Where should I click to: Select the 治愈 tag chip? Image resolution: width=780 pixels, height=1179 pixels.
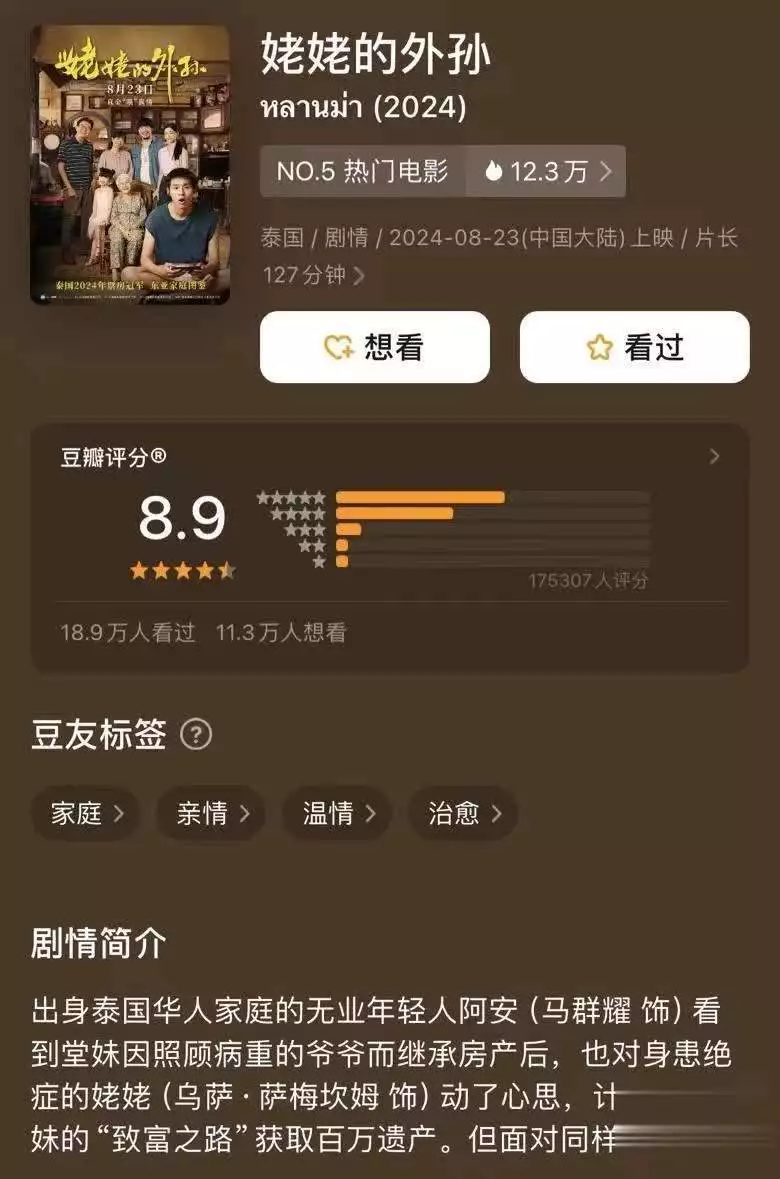pyautogui.click(x=463, y=813)
